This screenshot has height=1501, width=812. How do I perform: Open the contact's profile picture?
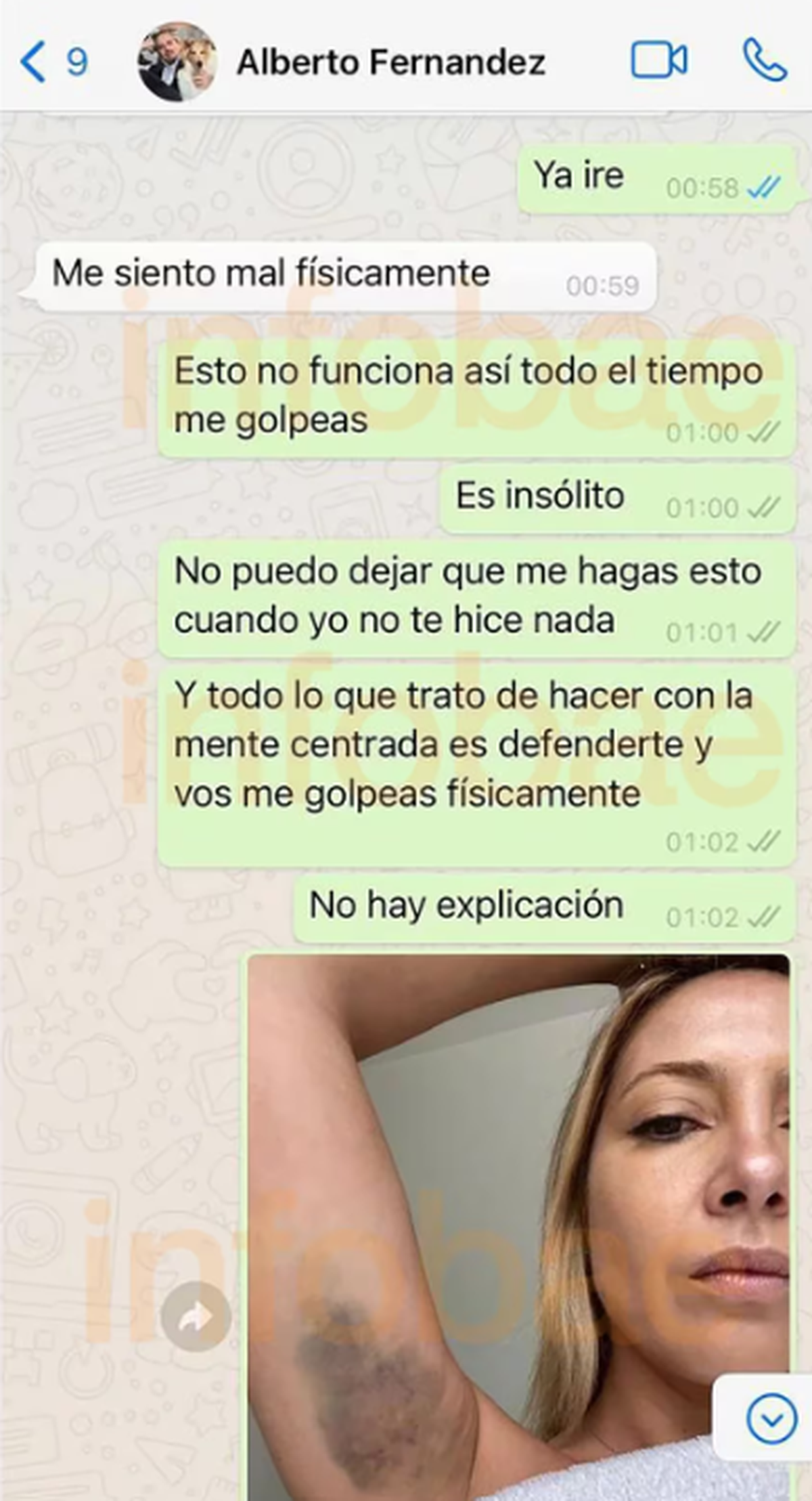click(x=177, y=62)
